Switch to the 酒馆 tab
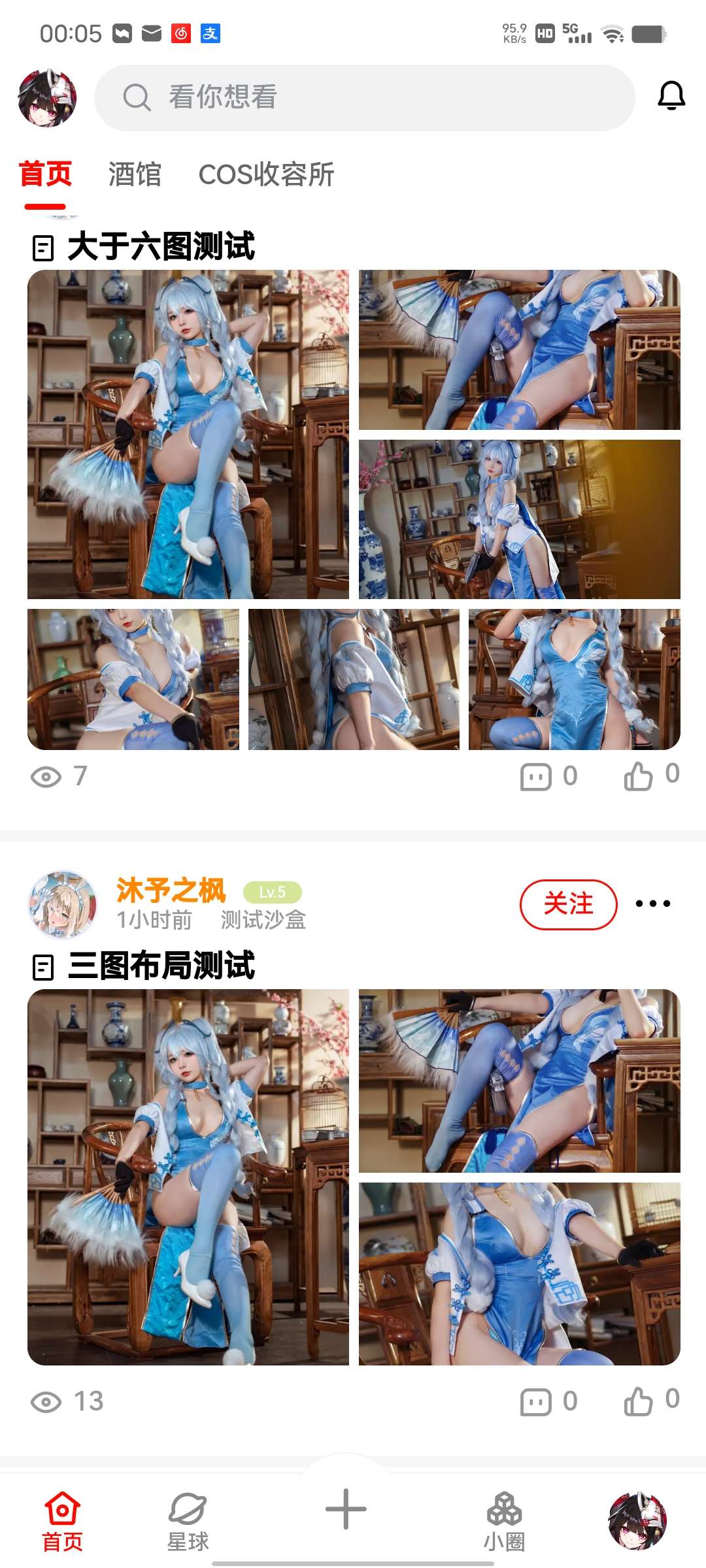The width and height of the screenshot is (706, 1568). coord(134,174)
